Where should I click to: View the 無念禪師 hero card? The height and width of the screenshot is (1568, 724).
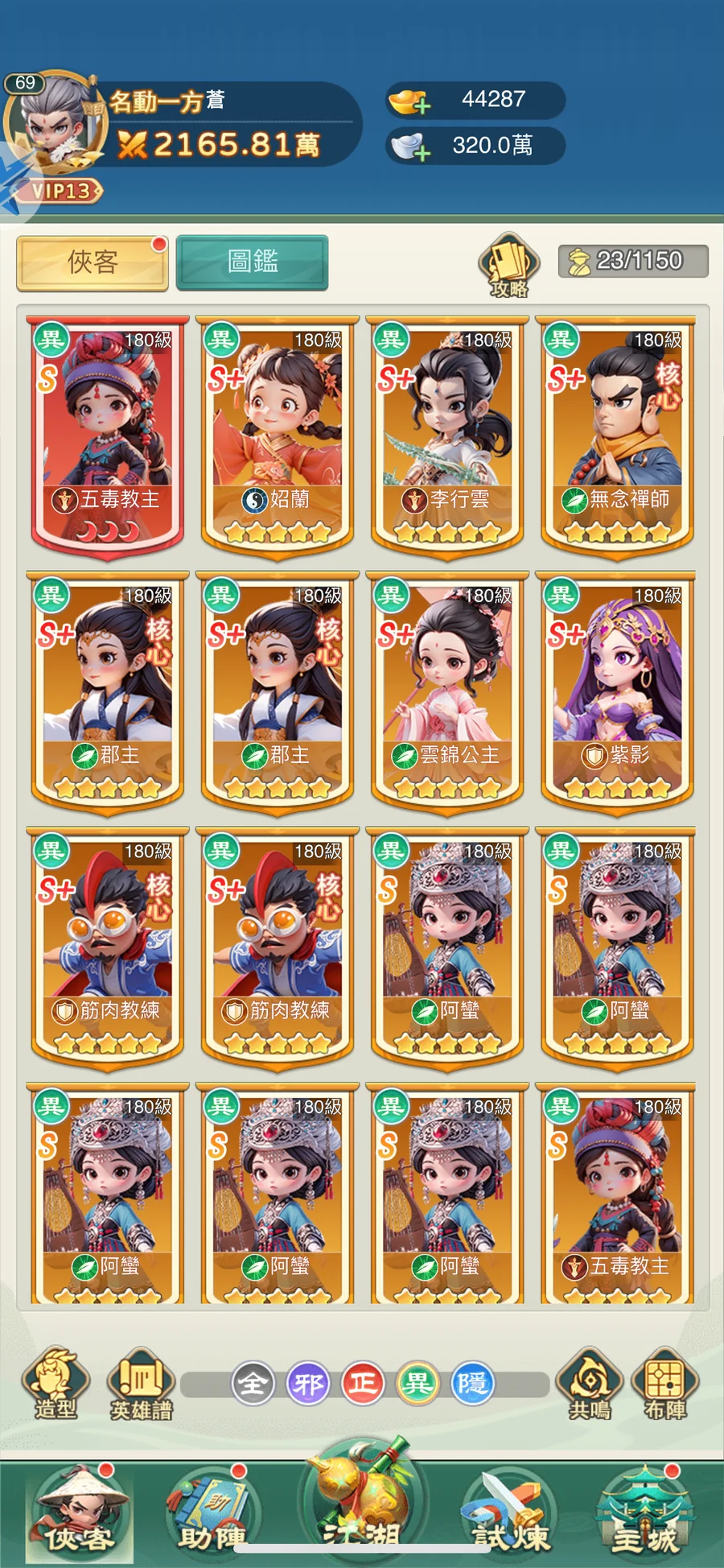tap(617, 435)
